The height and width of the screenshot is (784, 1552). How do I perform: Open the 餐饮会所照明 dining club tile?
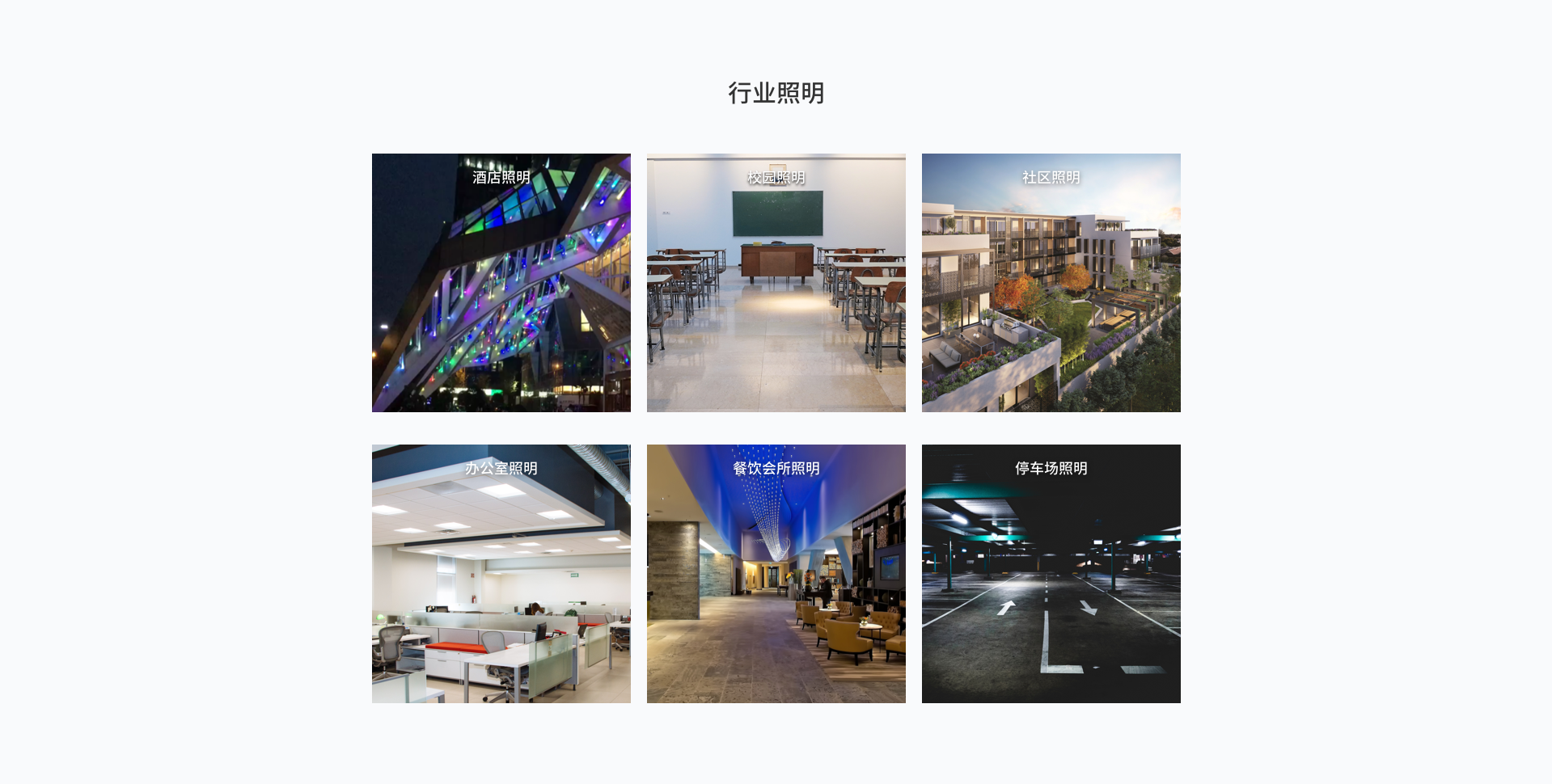(776, 574)
